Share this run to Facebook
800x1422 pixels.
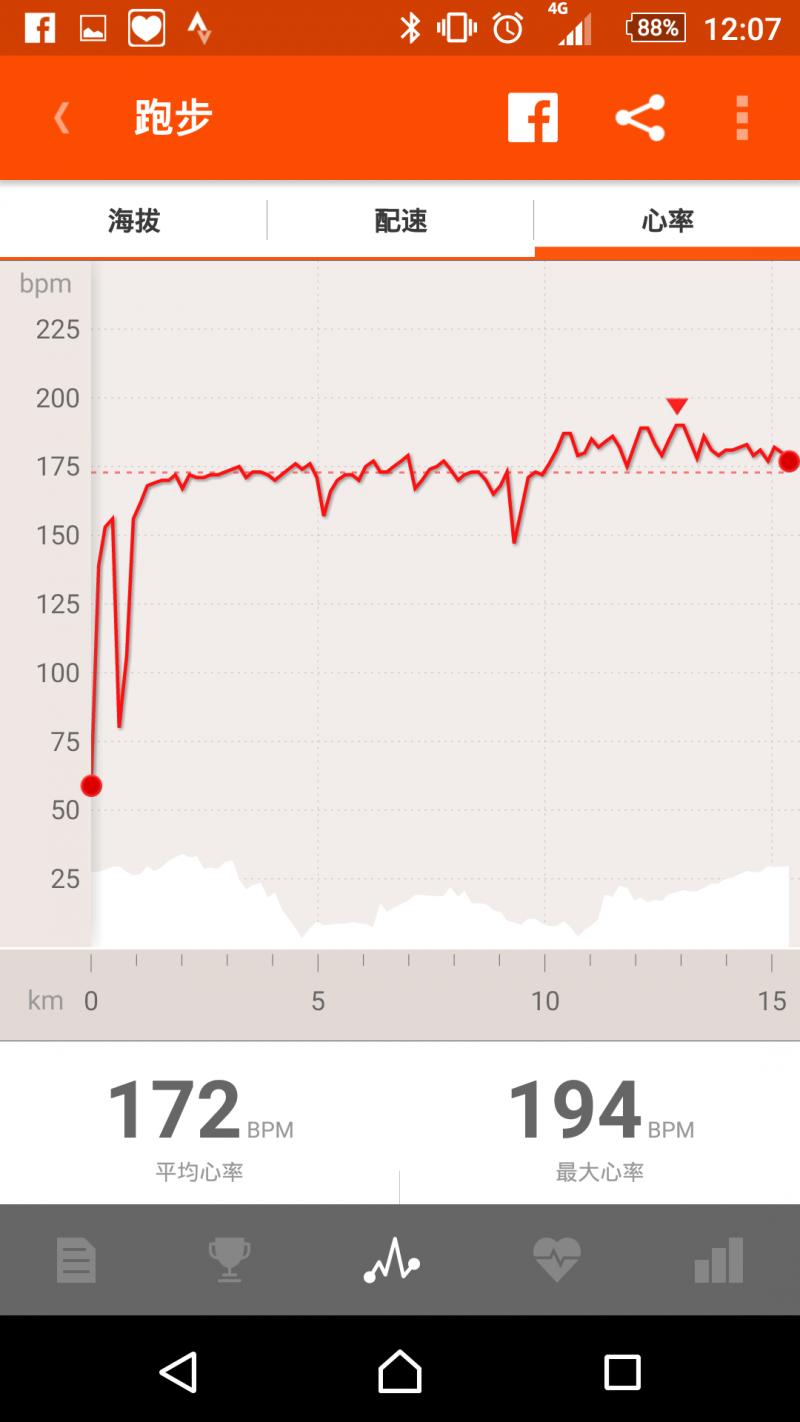point(532,118)
